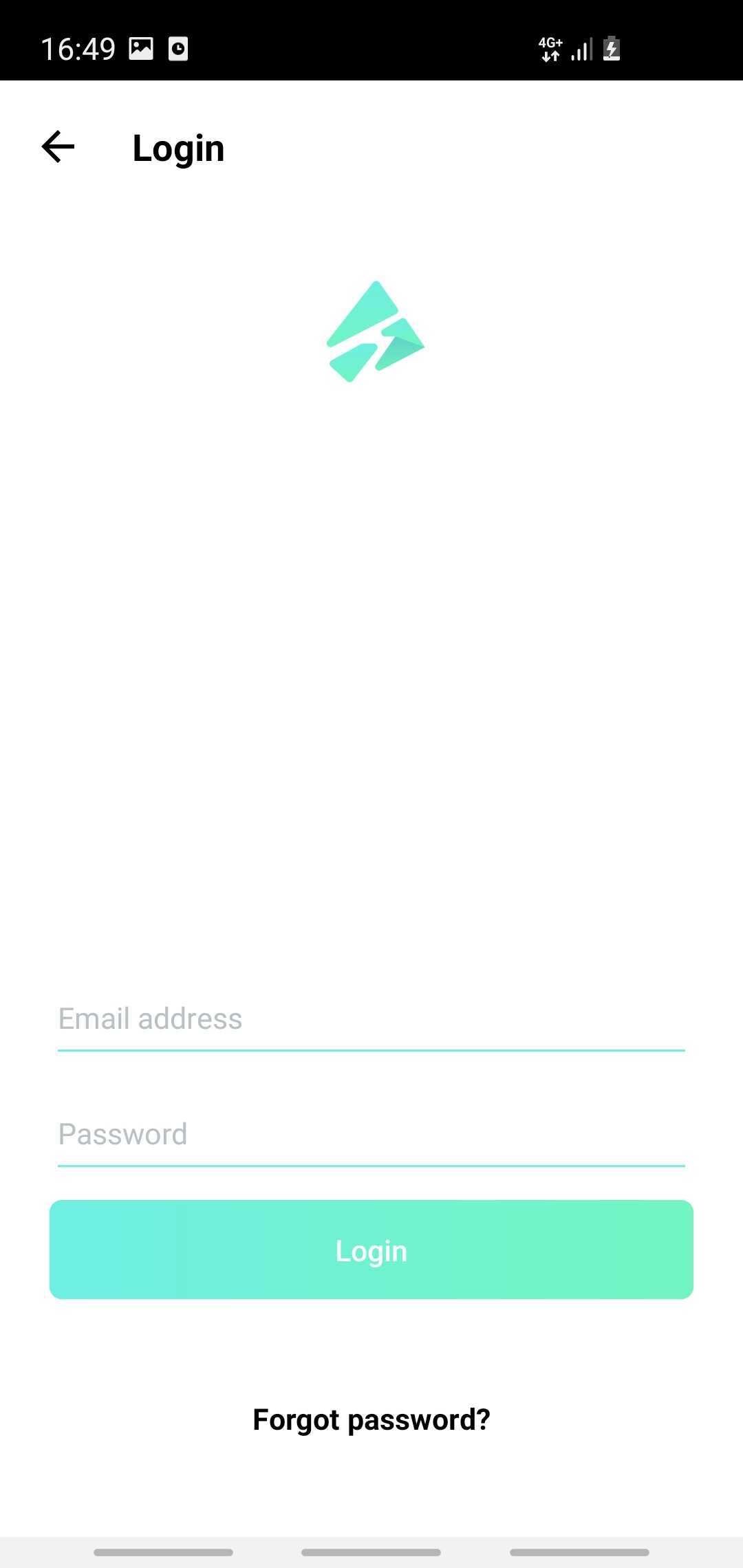This screenshot has width=743, height=1568.
Task: Open the Forgot password link
Action: [371, 1419]
